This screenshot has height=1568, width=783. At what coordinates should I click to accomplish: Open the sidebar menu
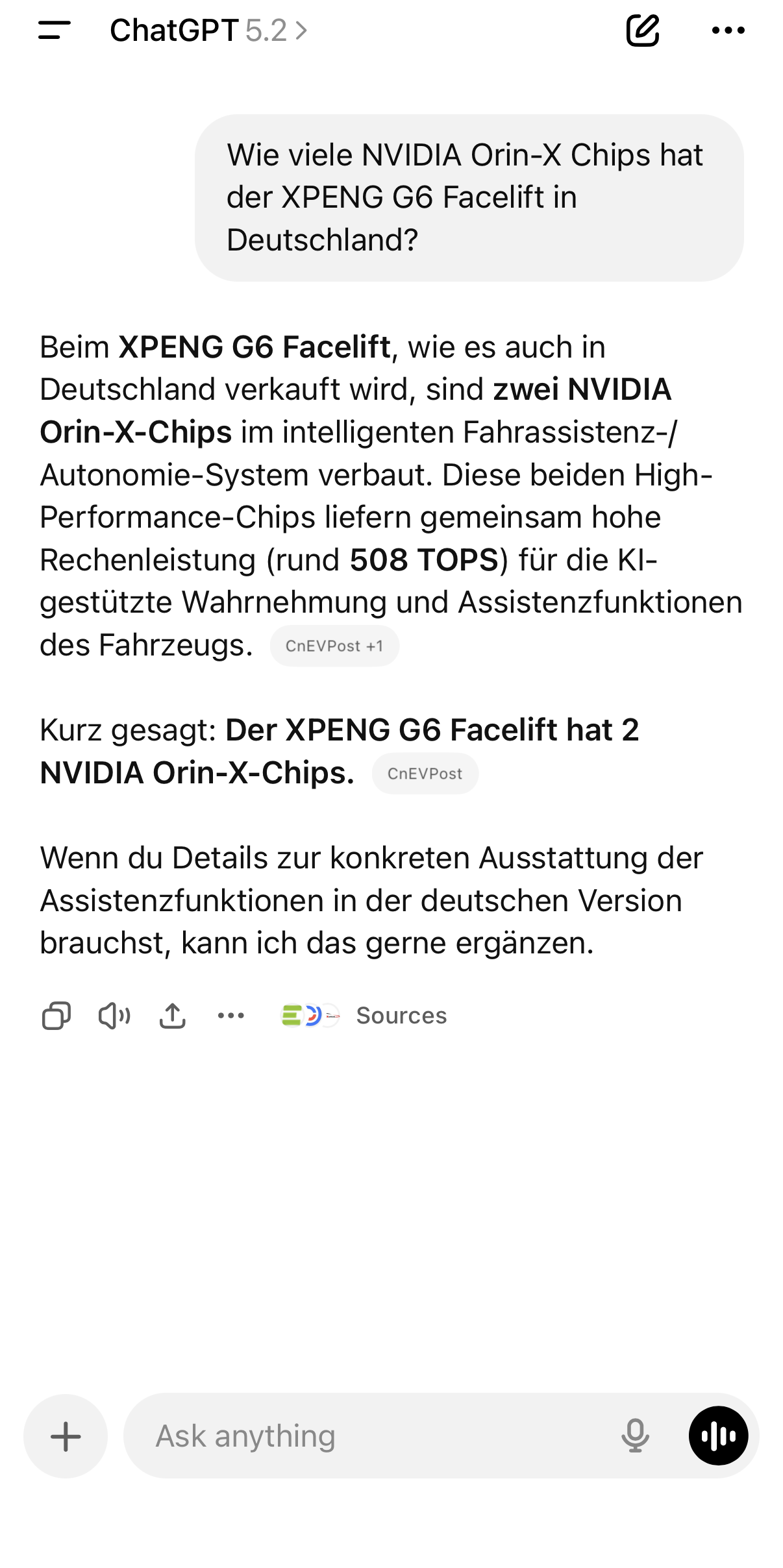pyautogui.click(x=55, y=31)
